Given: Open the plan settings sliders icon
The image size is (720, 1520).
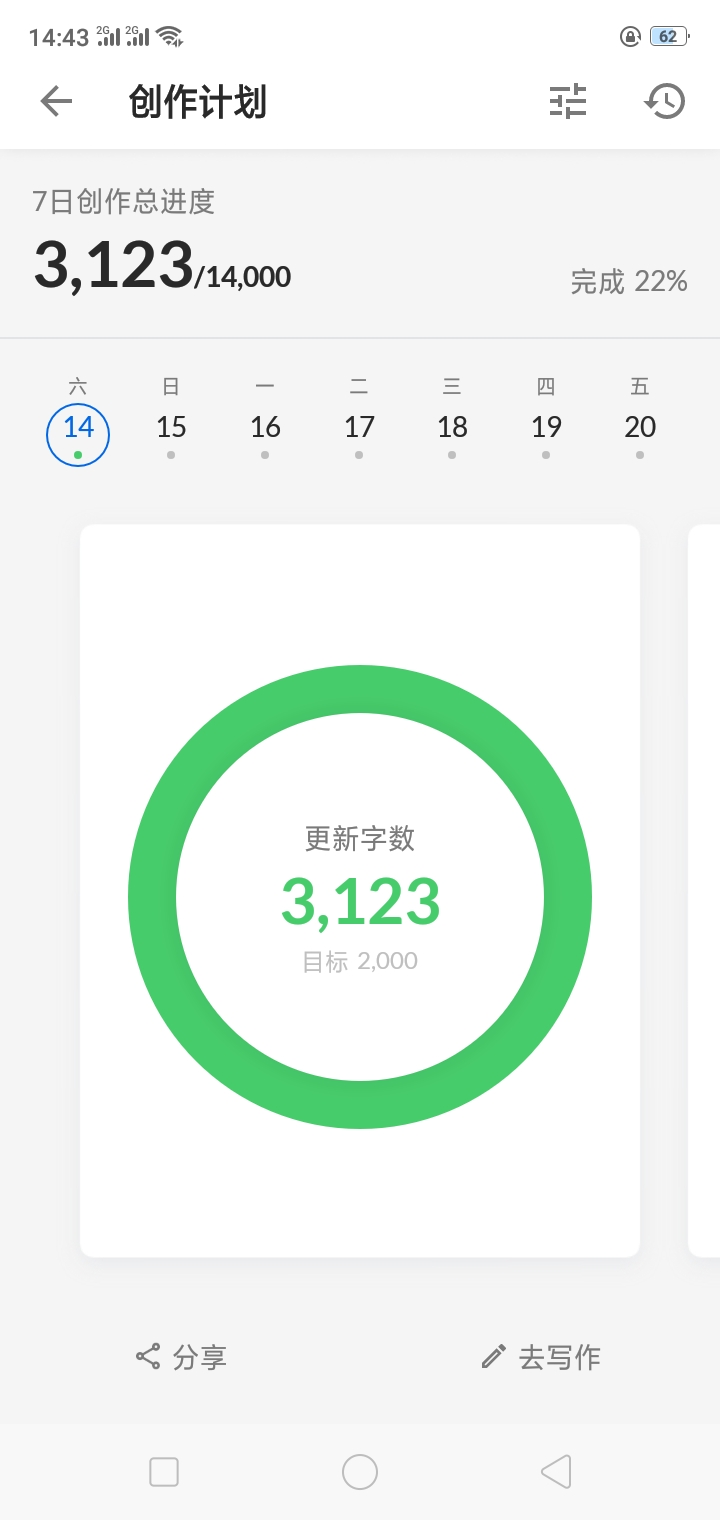Looking at the screenshot, I should pos(568,101).
